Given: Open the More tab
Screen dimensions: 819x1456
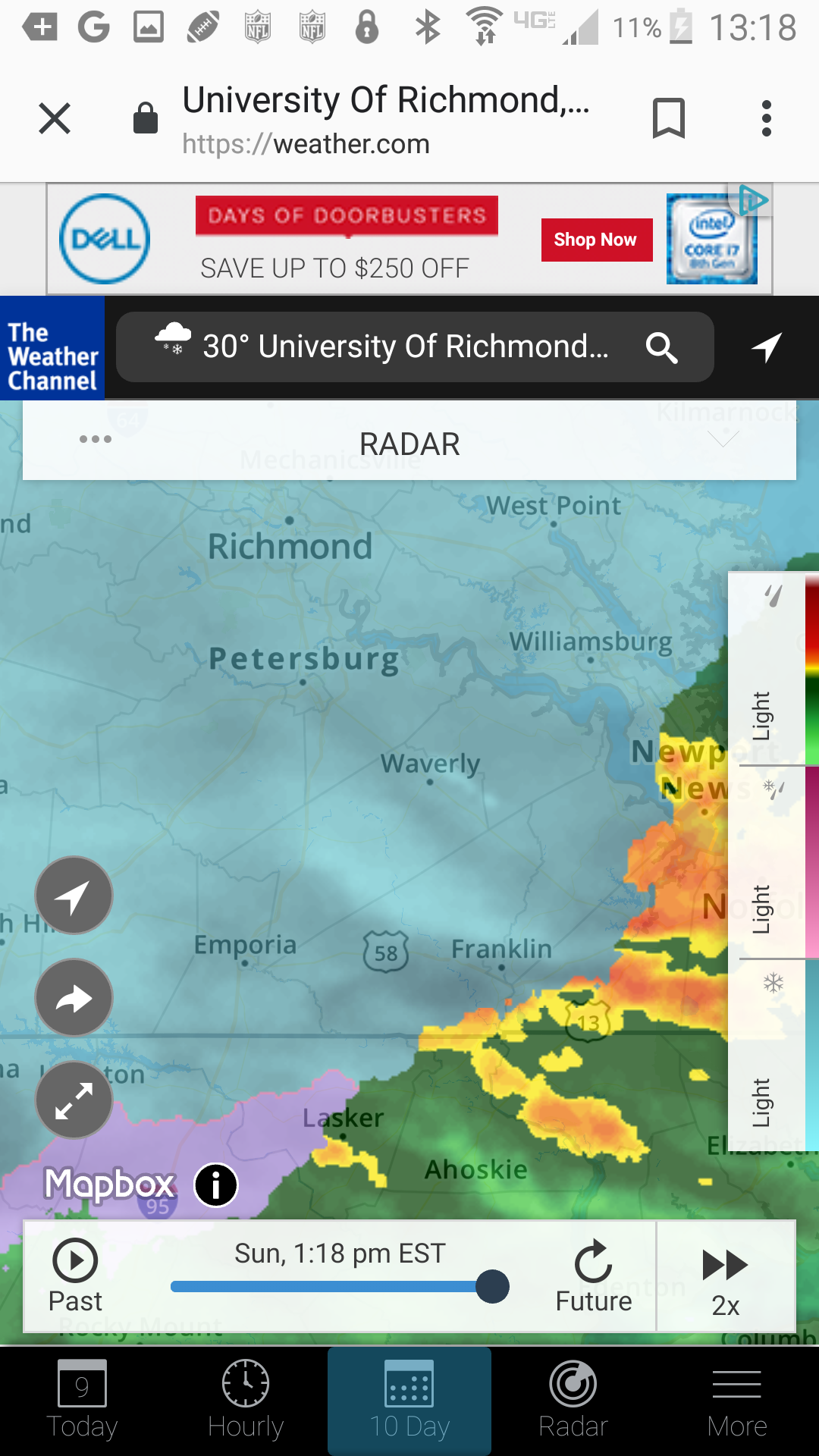Looking at the screenshot, I should pyautogui.click(x=737, y=1400).
